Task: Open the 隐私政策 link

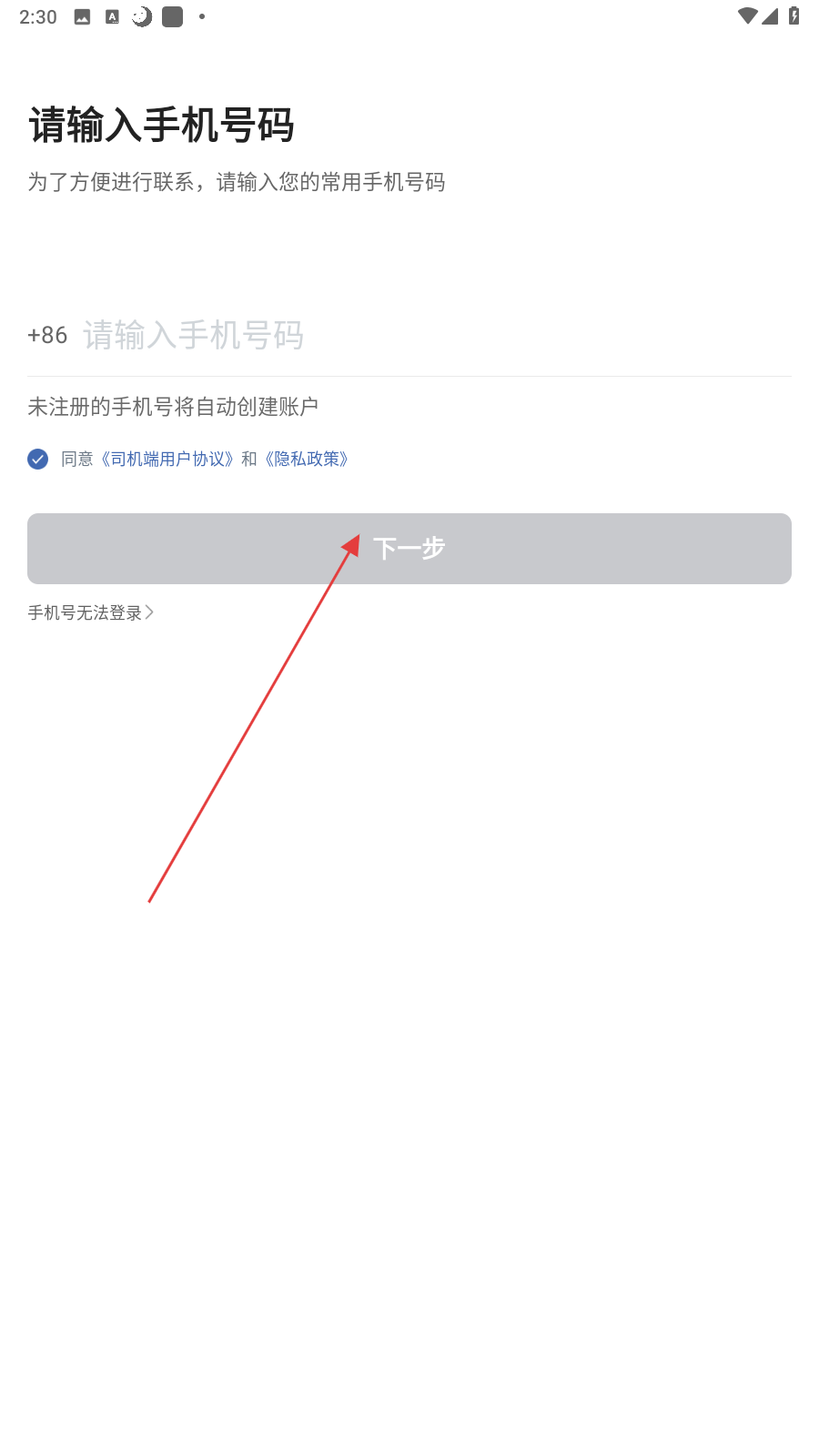Action: click(x=307, y=459)
